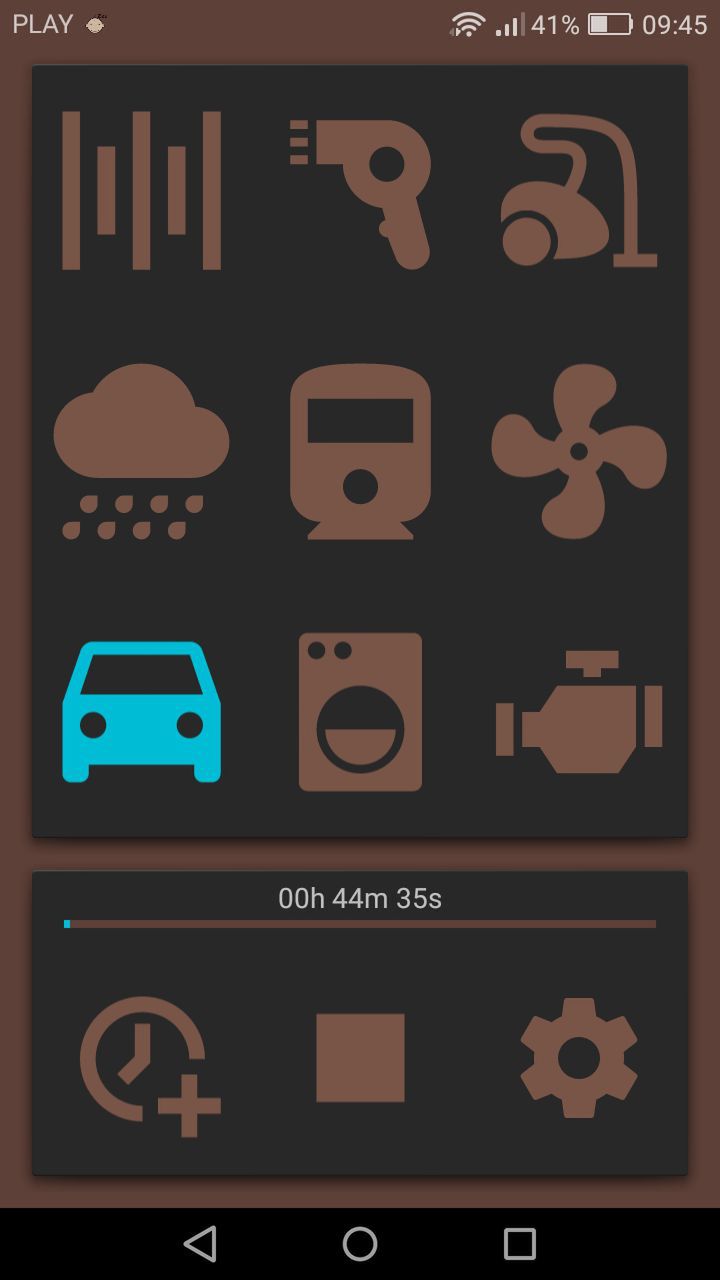Image resolution: width=720 pixels, height=1280 pixels.
Task: Stop the sound playback
Action: [x=360, y=1058]
